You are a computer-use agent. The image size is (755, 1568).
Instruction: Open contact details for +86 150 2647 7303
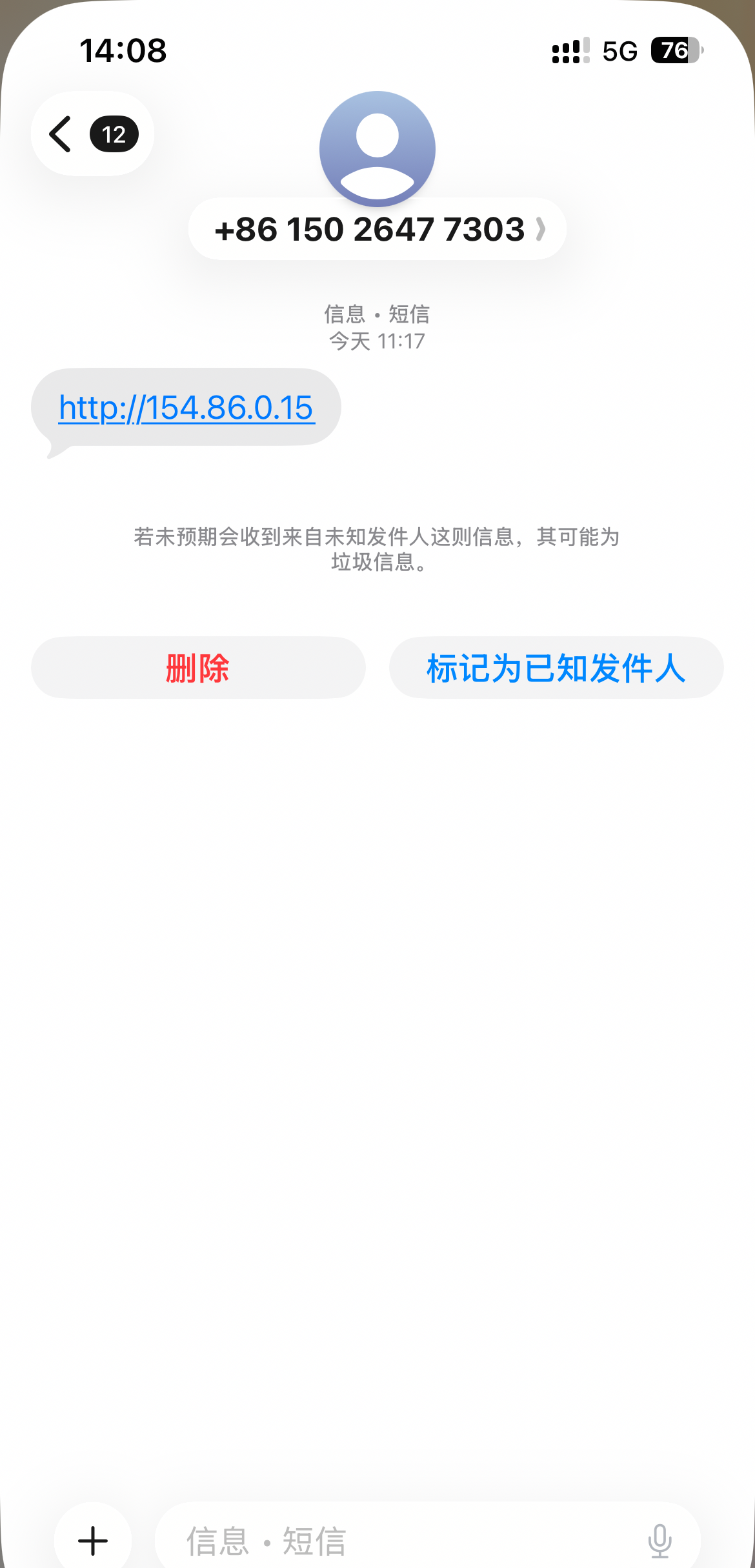(x=377, y=230)
